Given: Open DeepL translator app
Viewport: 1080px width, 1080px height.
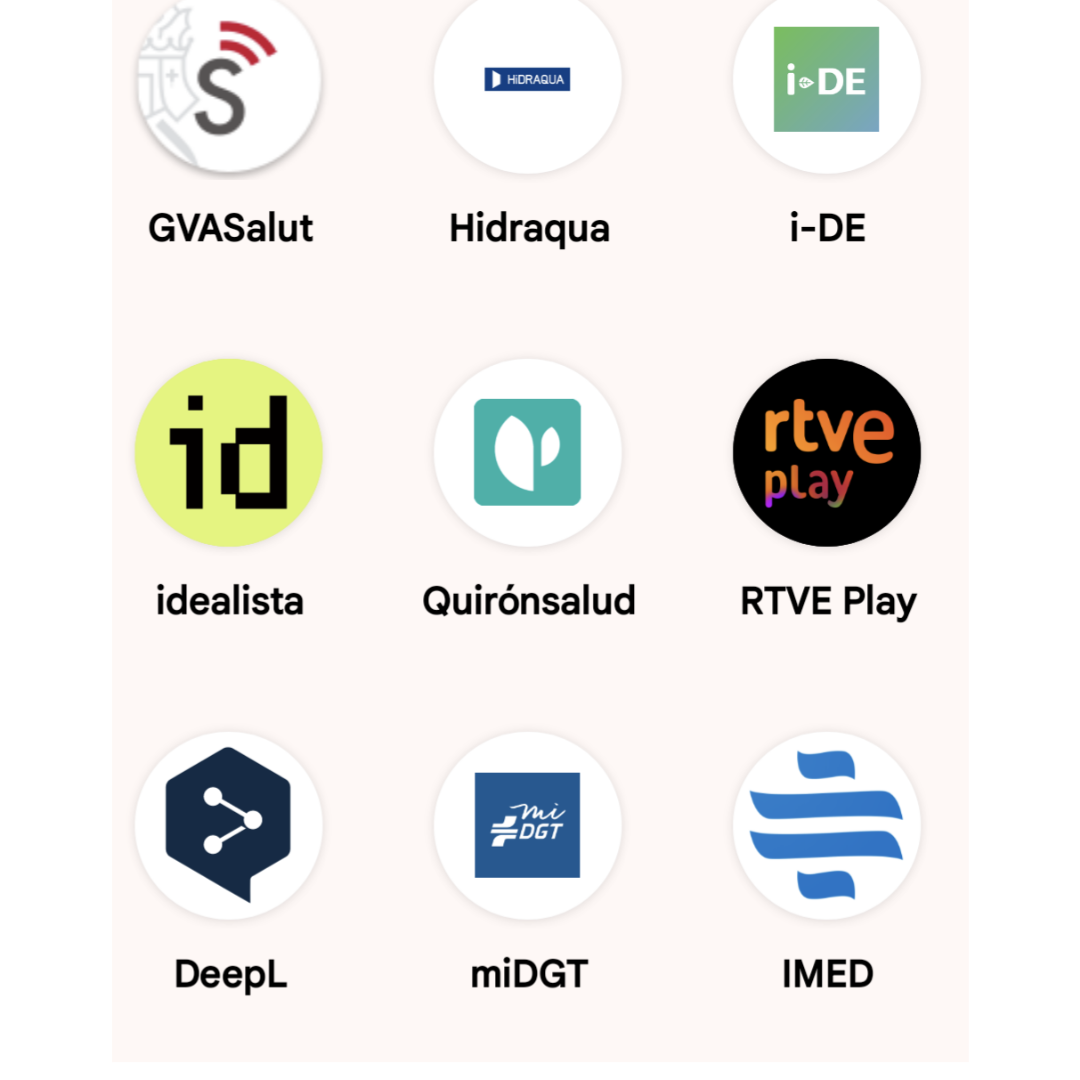Looking at the screenshot, I should (x=229, y=826).
